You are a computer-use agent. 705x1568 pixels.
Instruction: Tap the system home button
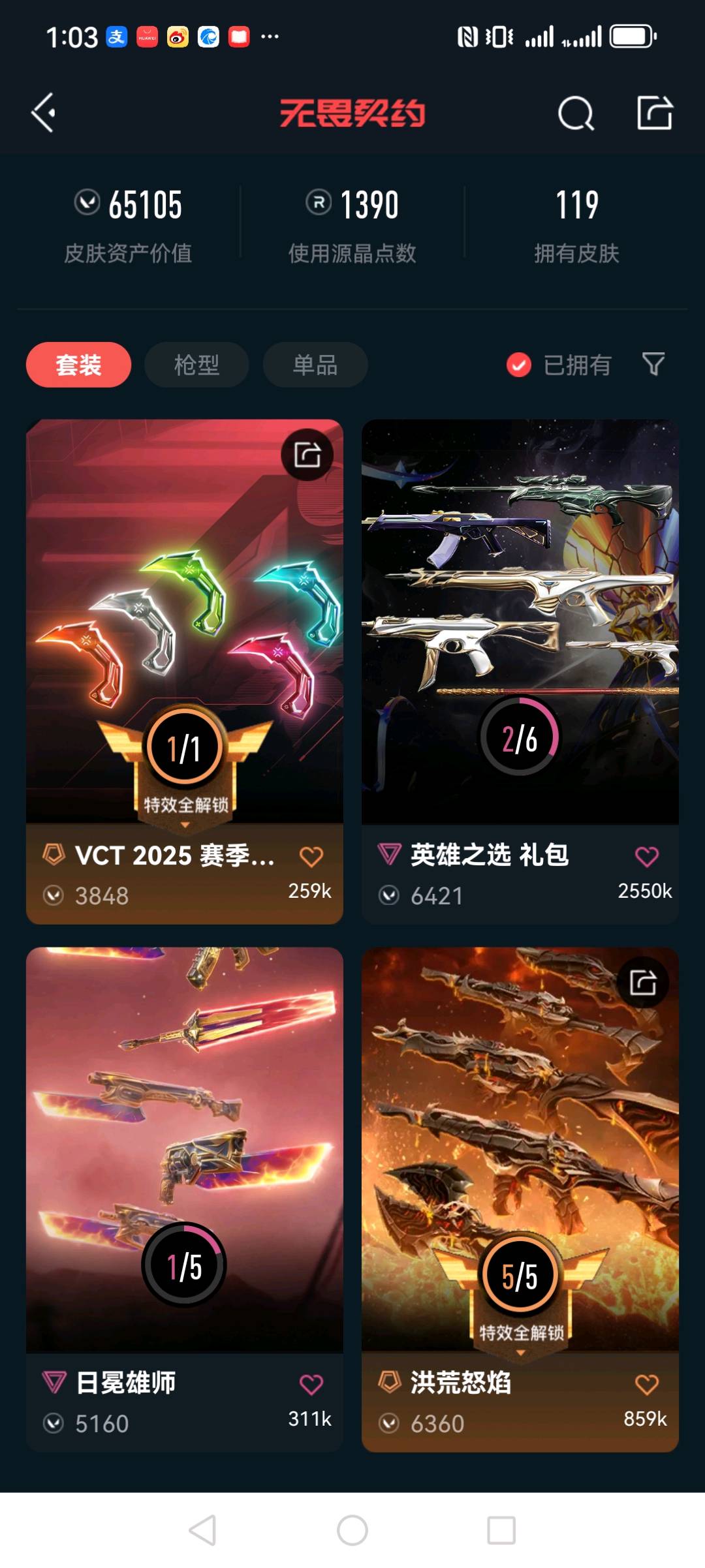click(x=352, y=1530)
